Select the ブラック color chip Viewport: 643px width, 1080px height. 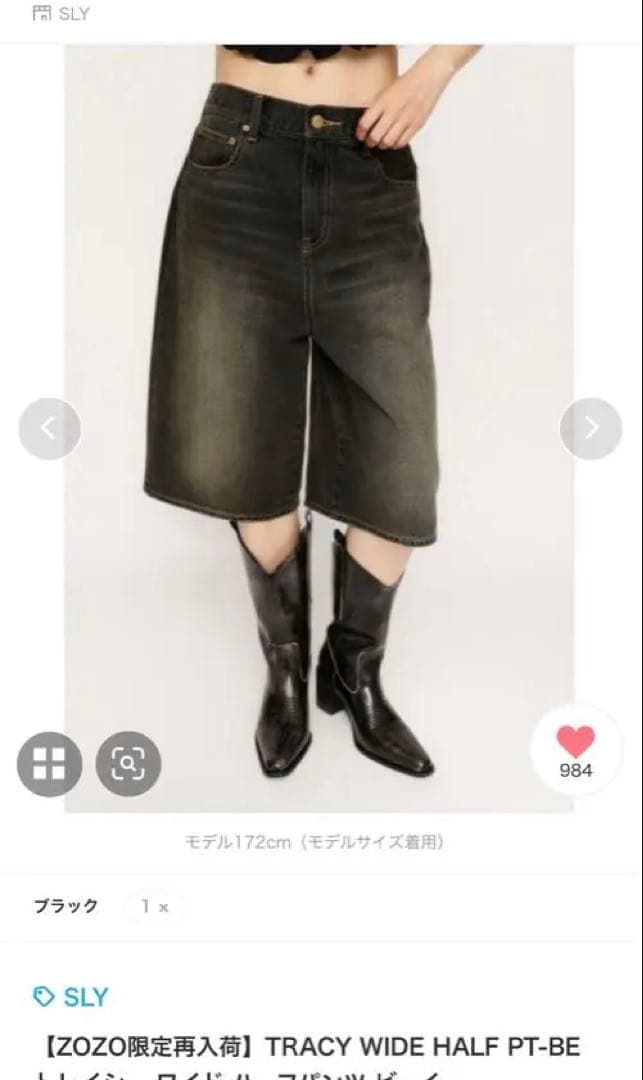pos(66,906)
